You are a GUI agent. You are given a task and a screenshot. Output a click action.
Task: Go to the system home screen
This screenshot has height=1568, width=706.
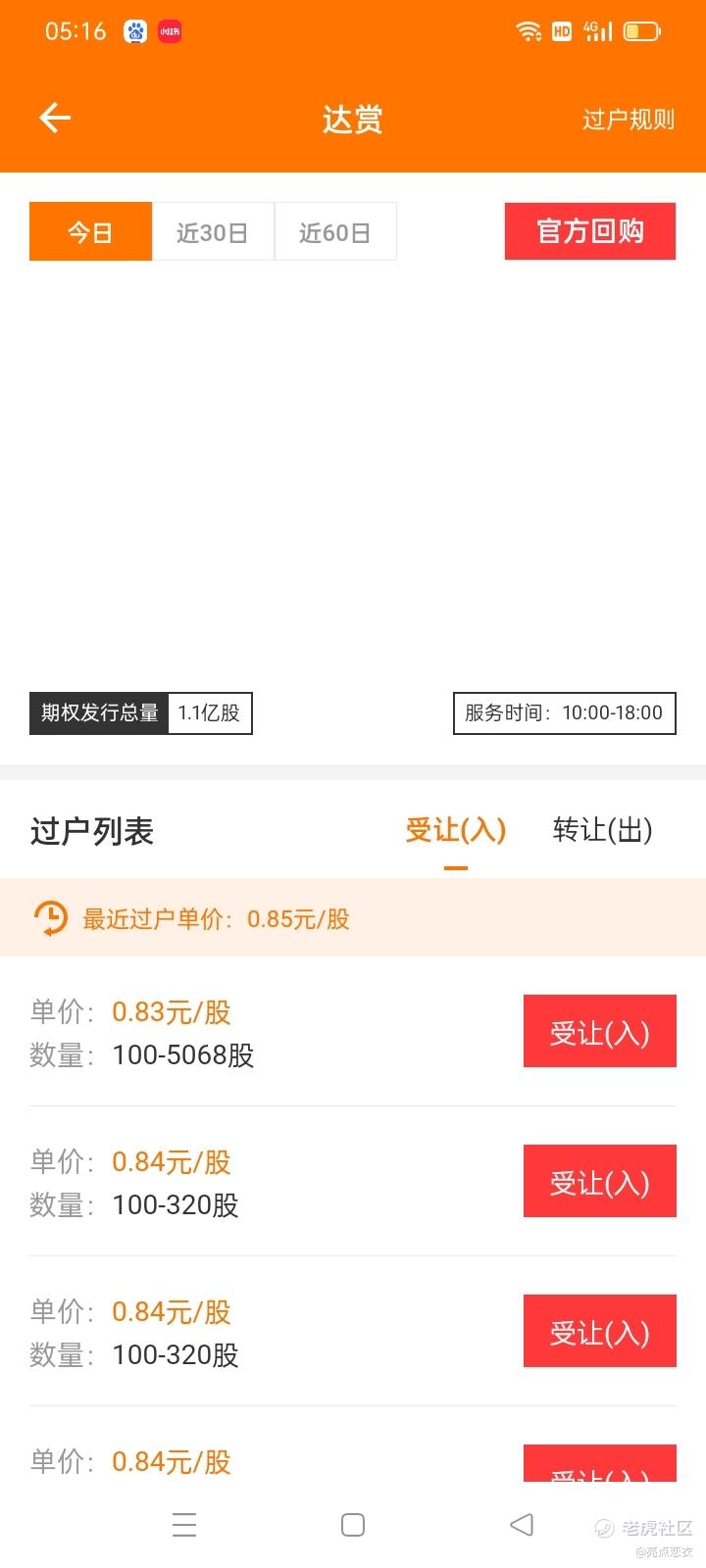353,1525
